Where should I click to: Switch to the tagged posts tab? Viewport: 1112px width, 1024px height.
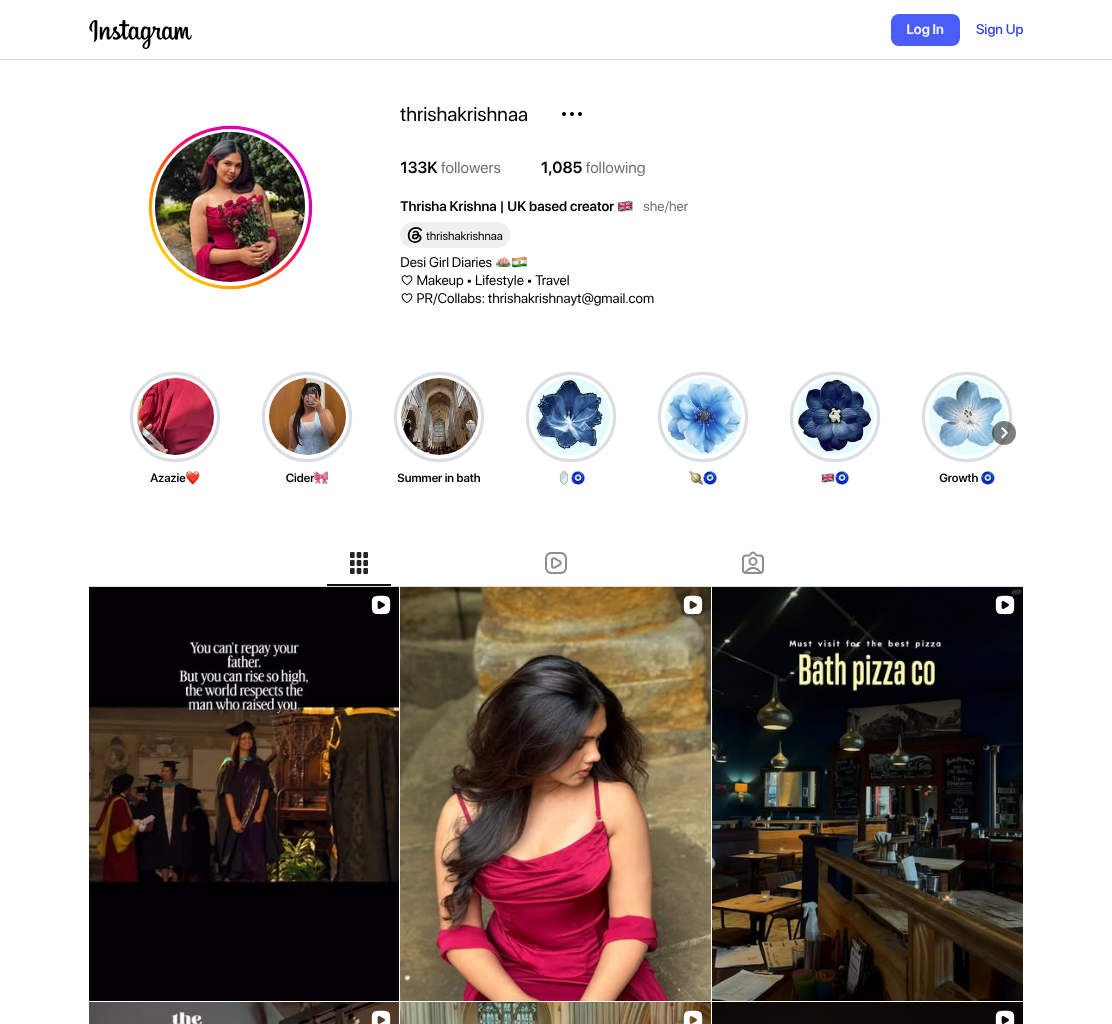click(x=752, y=563)
